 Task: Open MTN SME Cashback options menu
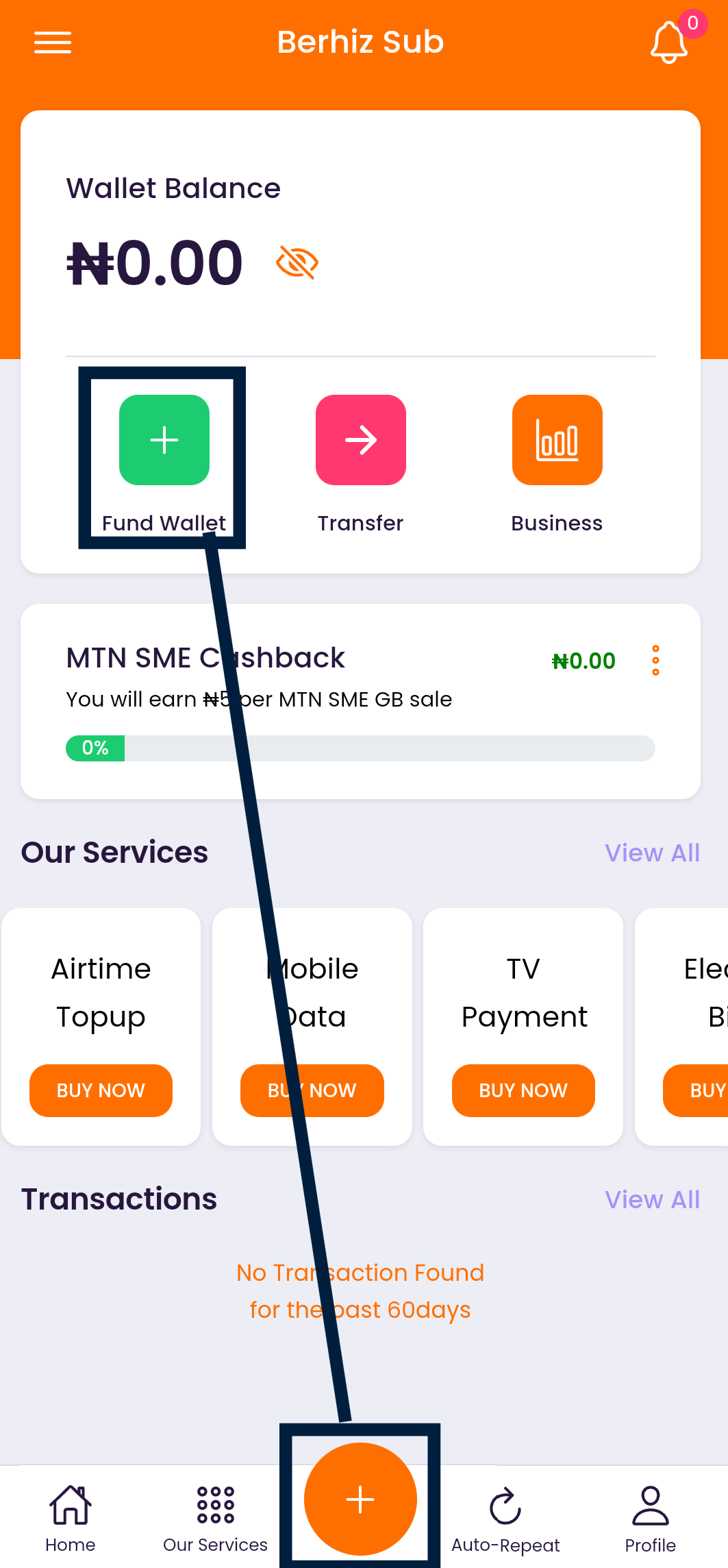(655, 661)
